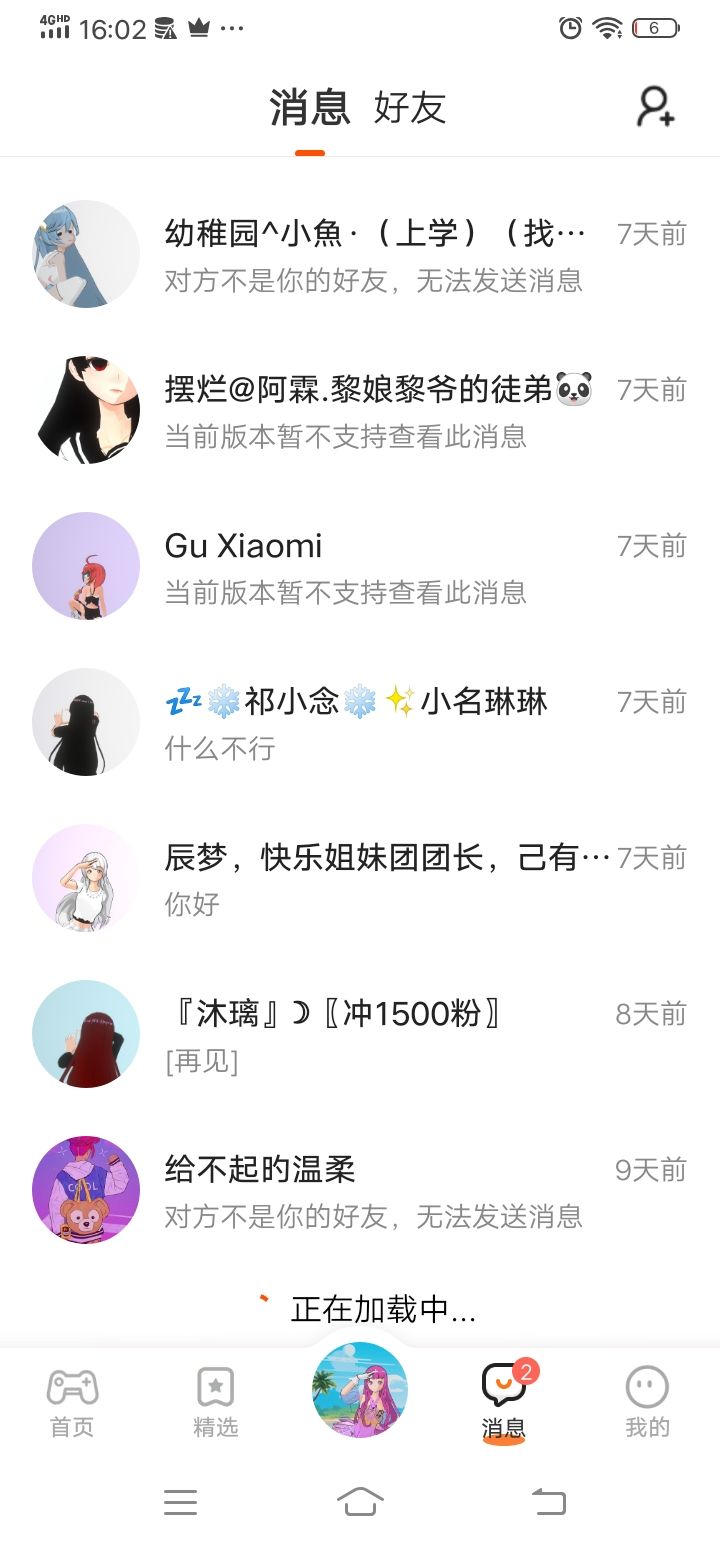
Task: Open the 我的 profile tab
Action: (x=647, y=1402)
